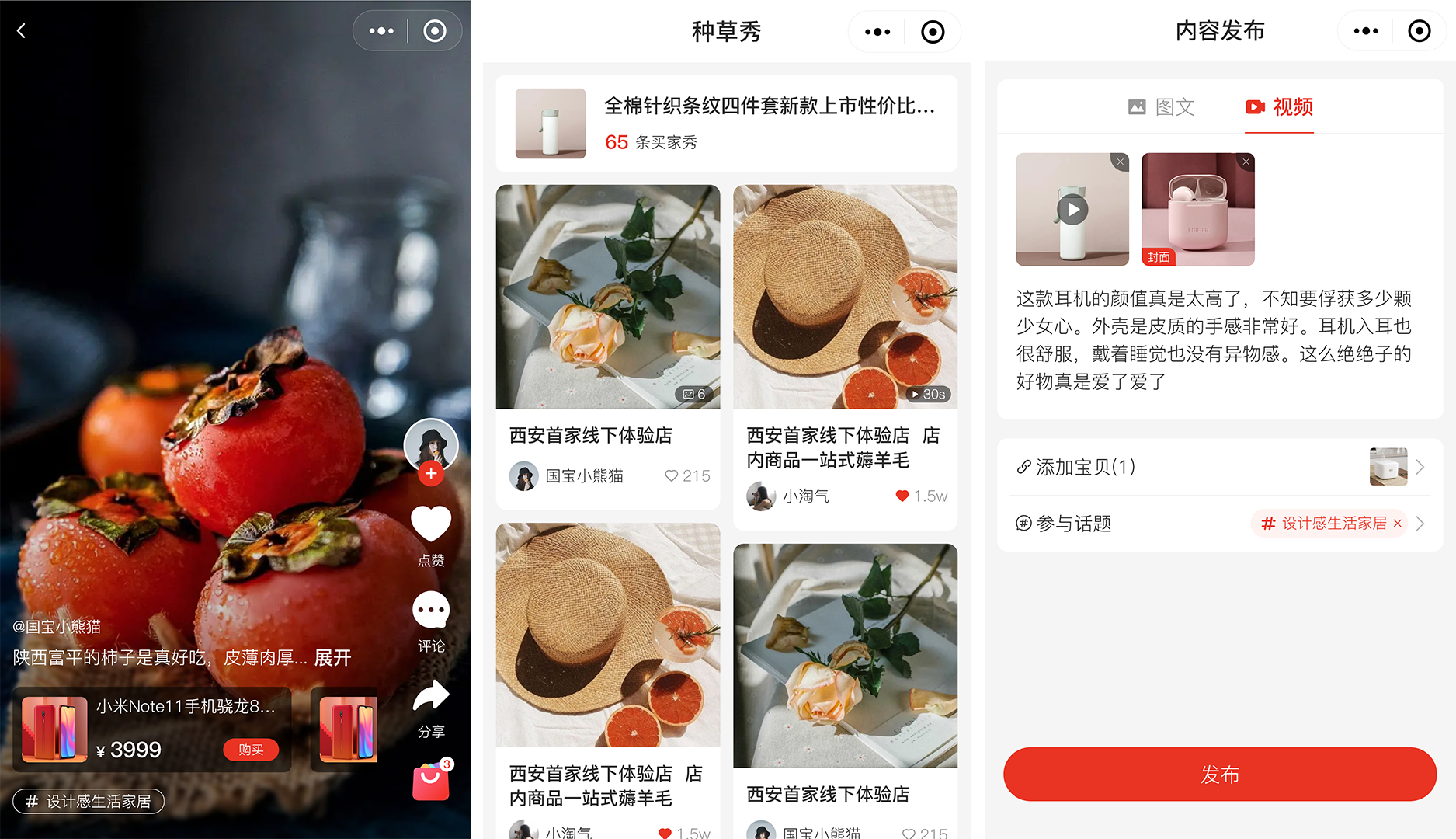Switch to the 图文 tab
Image resolution: width=1456 pixels, height=839 pixels.
pyautogui.click(x=1161, y=107)
